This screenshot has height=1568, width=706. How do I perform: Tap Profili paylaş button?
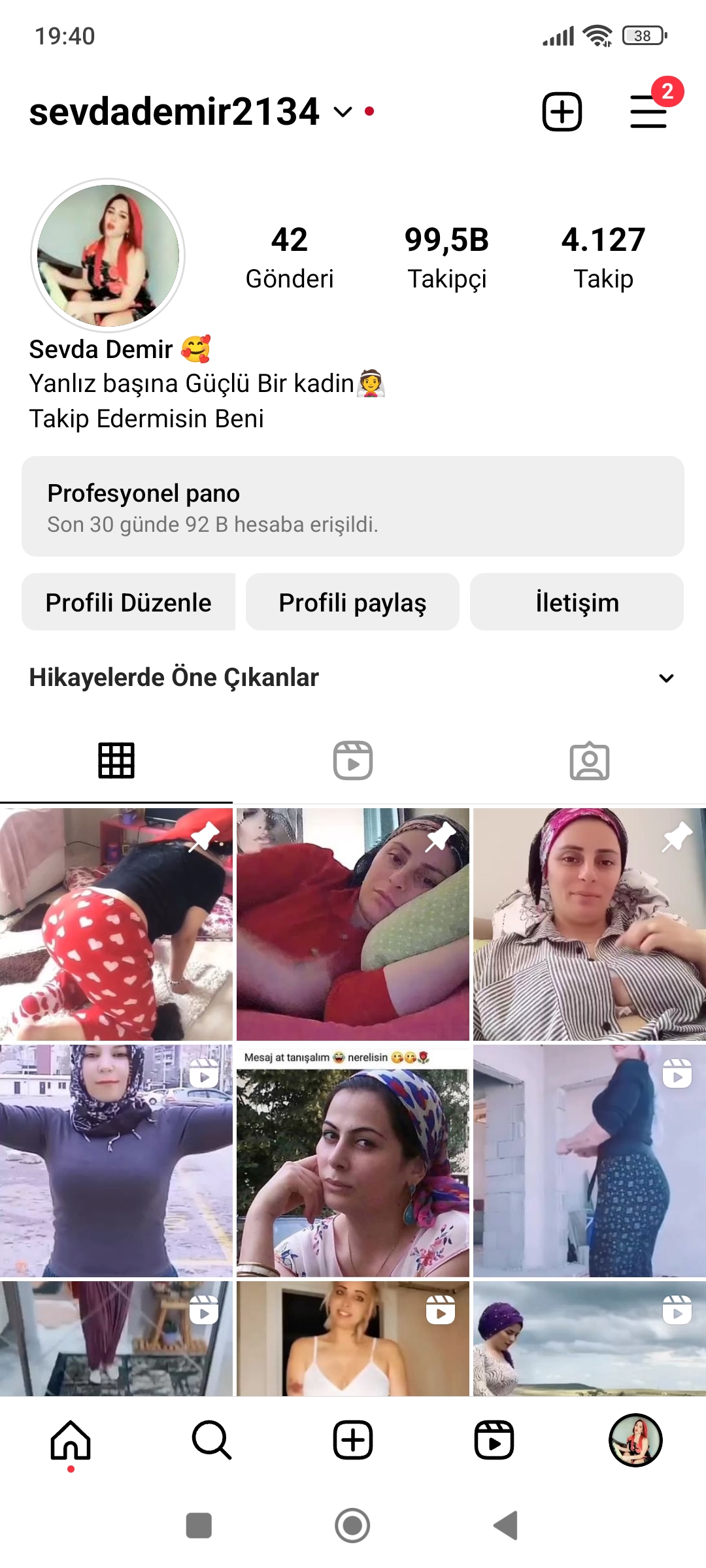[352, 602]
